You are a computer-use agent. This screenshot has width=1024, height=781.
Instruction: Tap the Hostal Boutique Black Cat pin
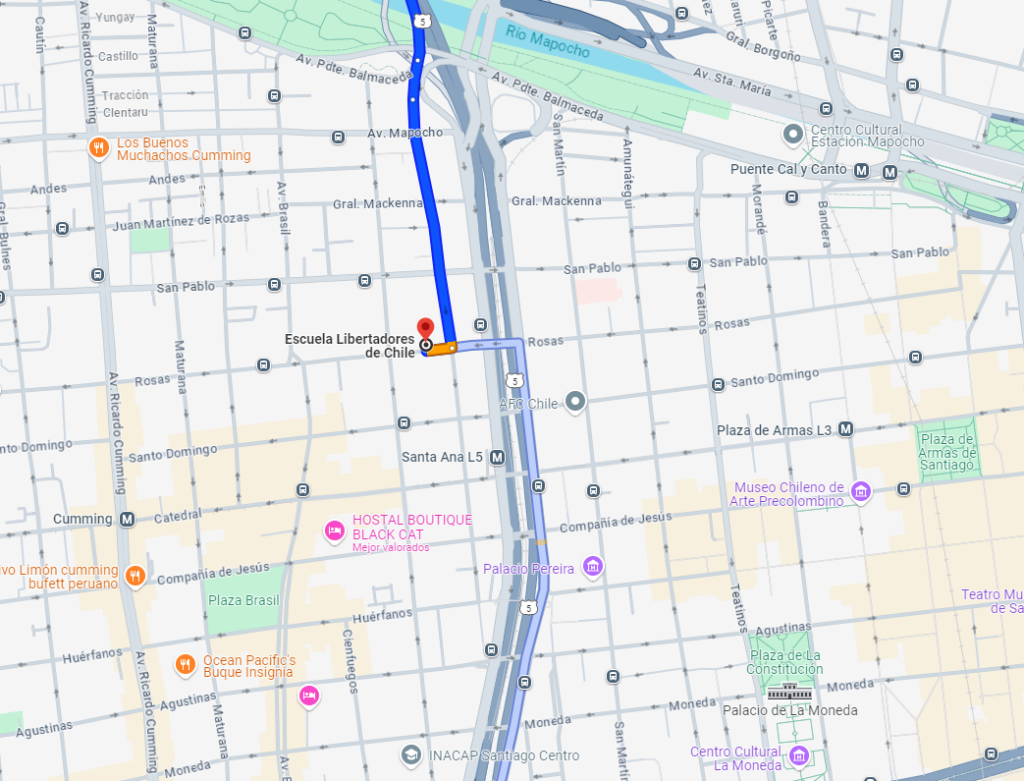[335, 528]
